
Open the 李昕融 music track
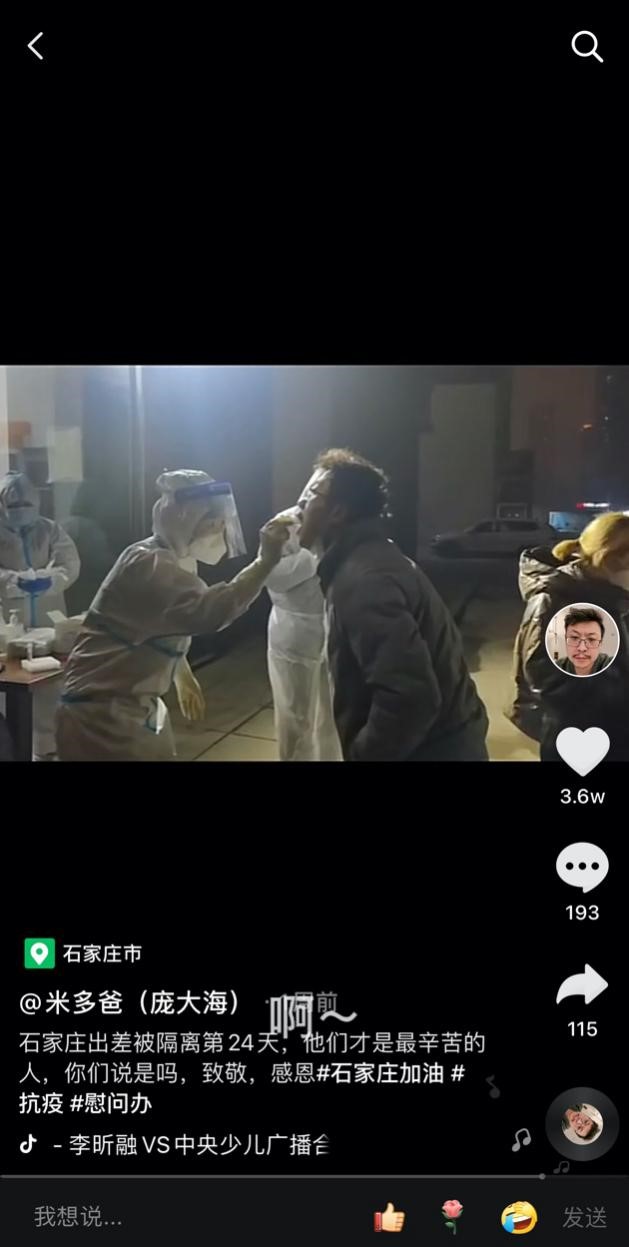pyautogui.click(x=190, y=1144)
